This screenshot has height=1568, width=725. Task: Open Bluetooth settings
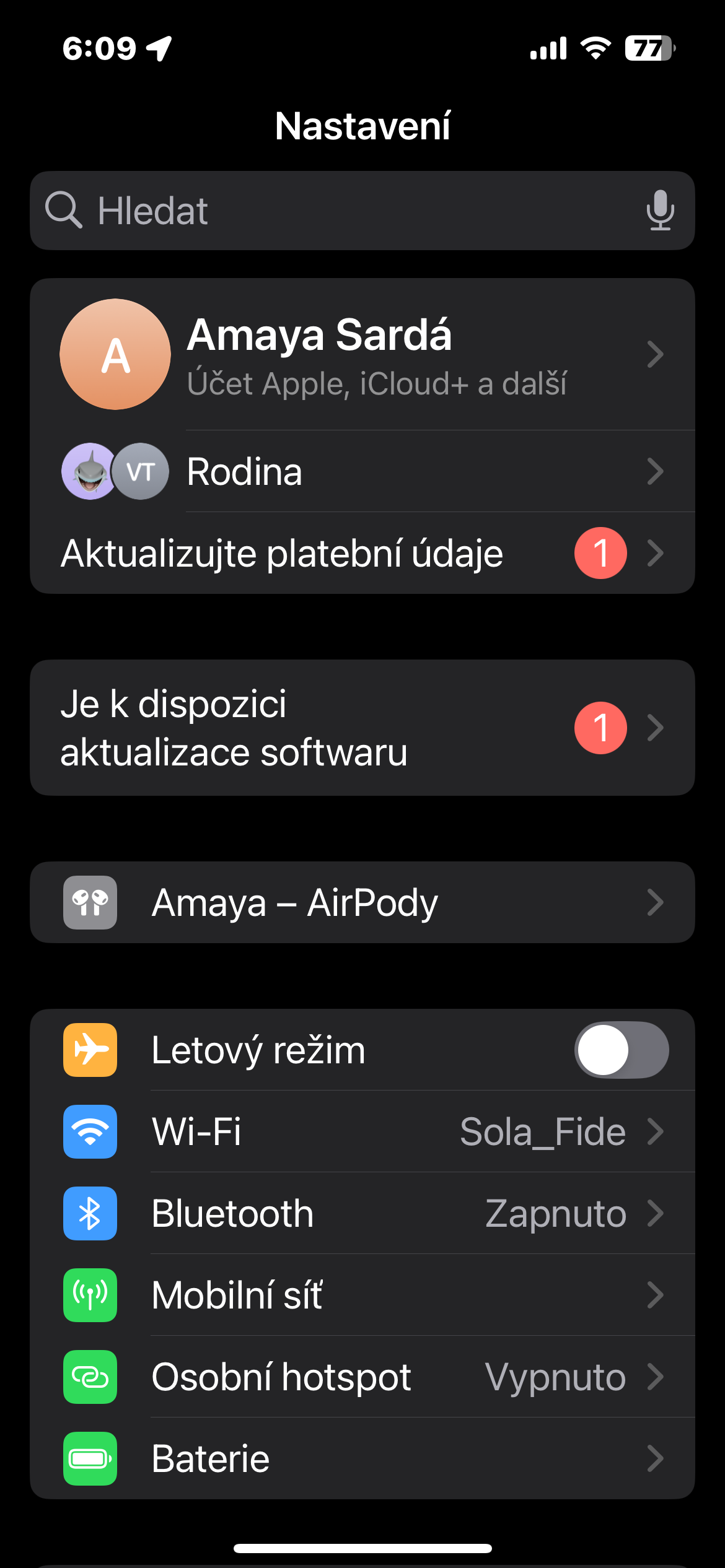pyautogui.click(x=362, y=1213)
